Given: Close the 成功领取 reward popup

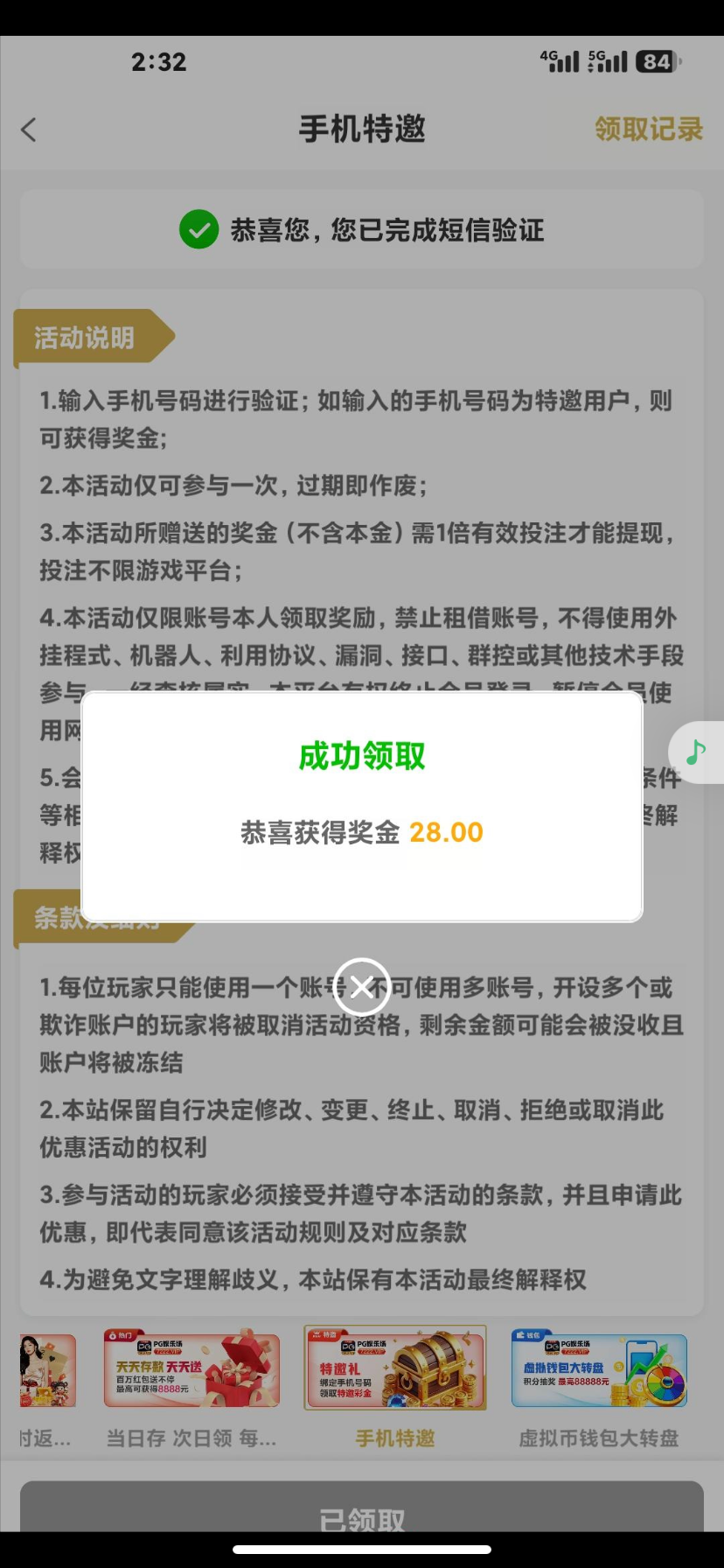Looking at the screenshot, I should [362, 988].
